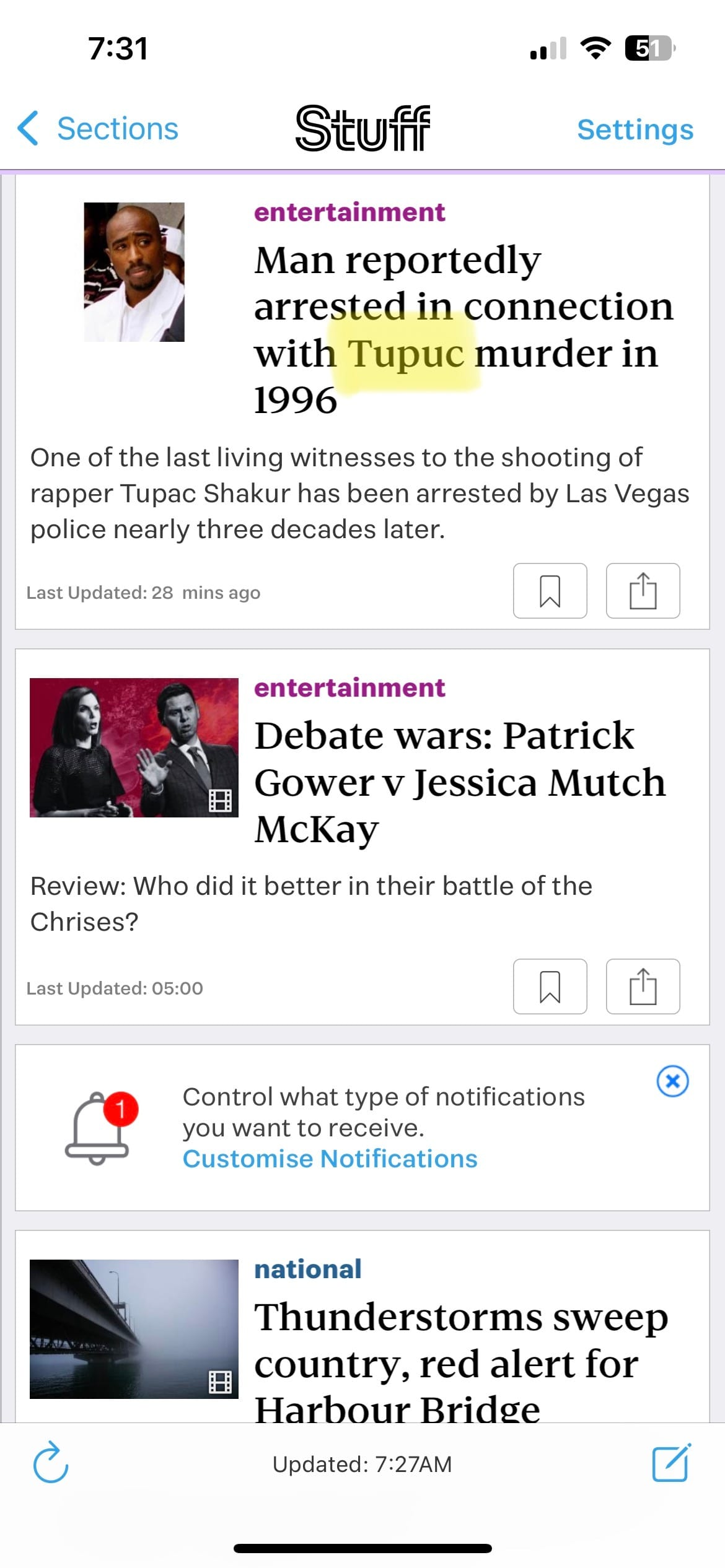
Task: Go back to Sections
Action: tap(99, 129)
